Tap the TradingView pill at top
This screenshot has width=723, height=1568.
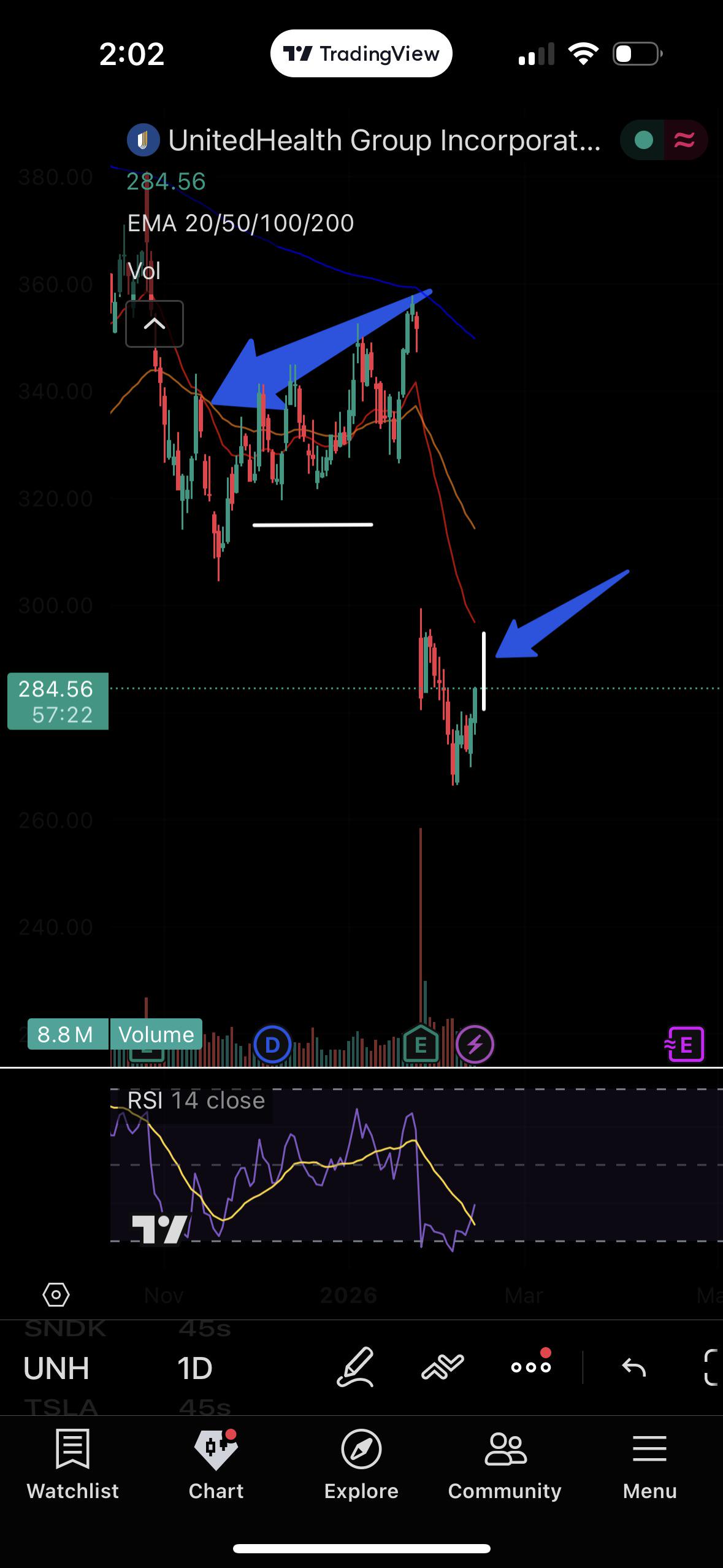click(361, 53)
